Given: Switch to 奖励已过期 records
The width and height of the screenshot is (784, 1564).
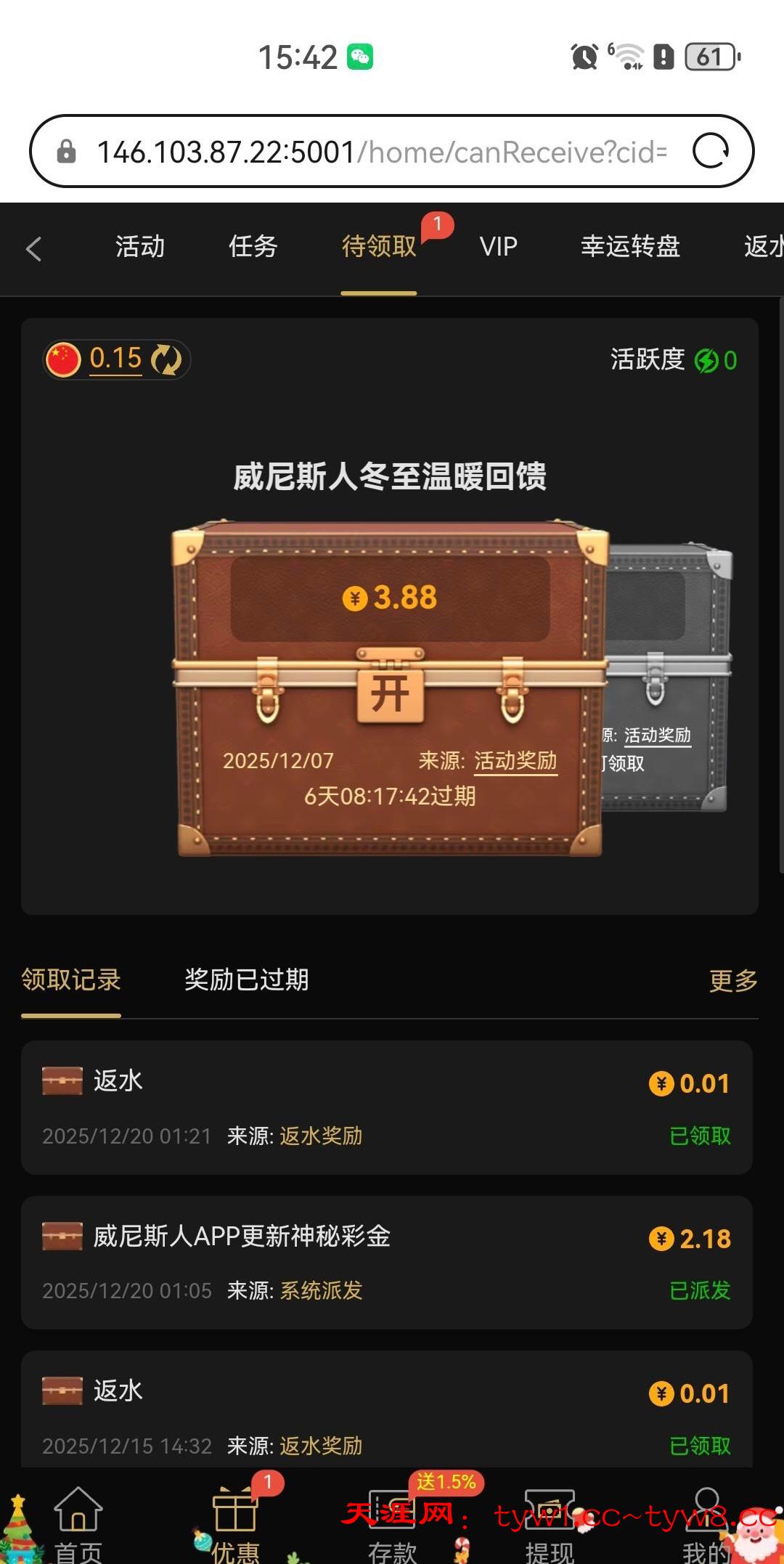Looking at the screenshot, I should click(x=246, y=980).
